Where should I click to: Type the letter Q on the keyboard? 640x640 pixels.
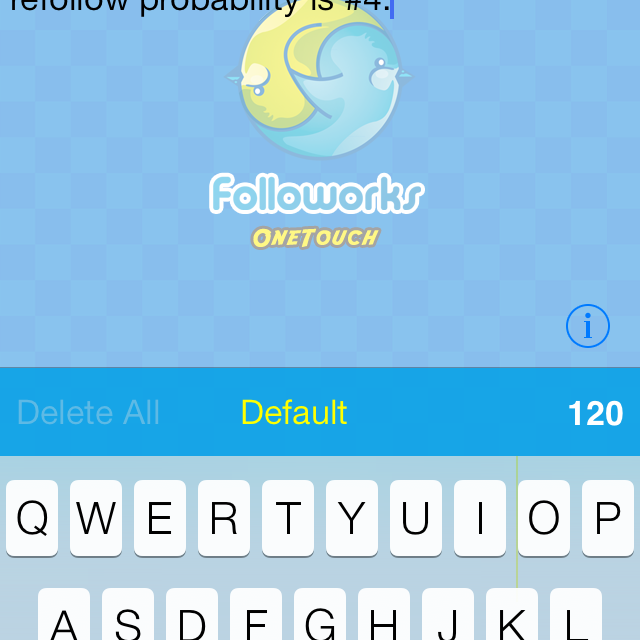click(x=32, y=518)
